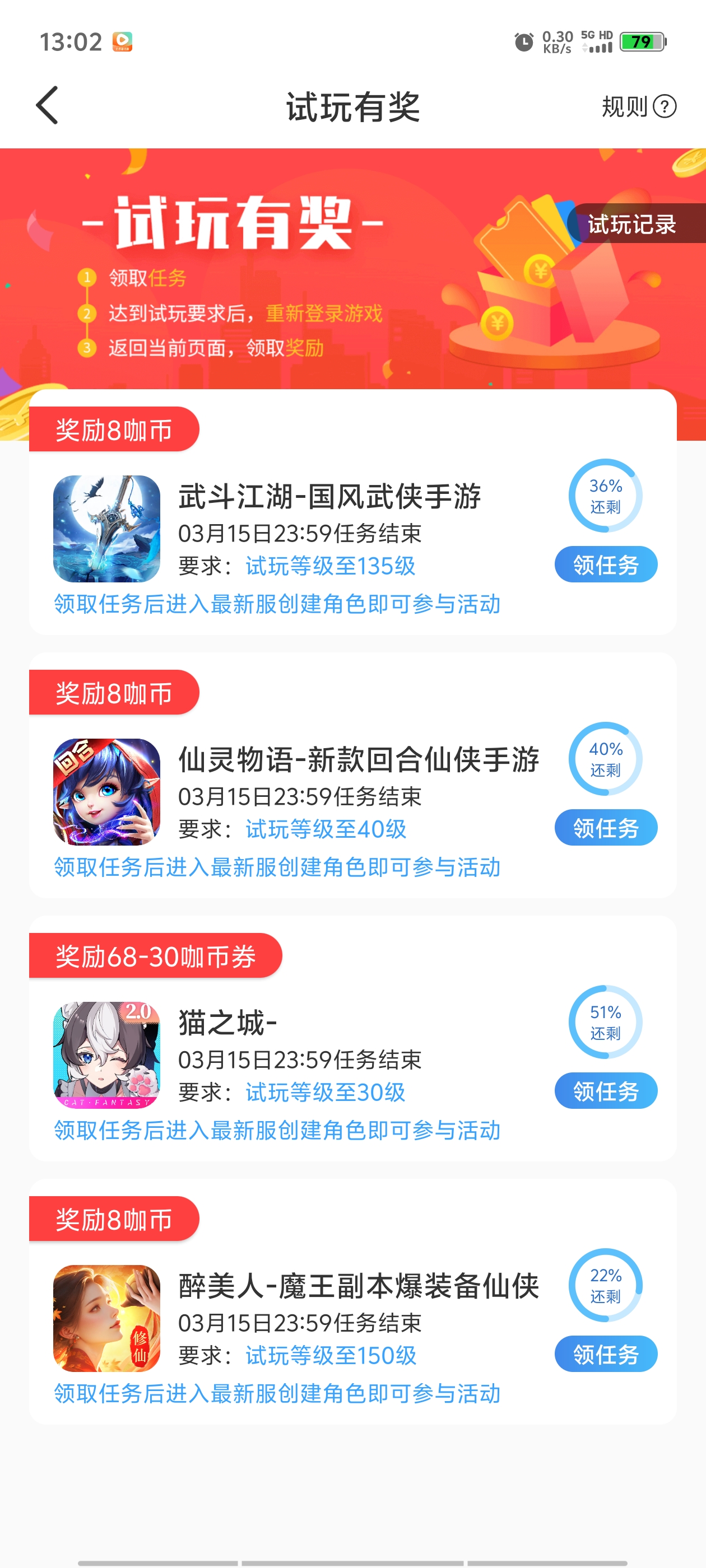Open the 武斗江湖 game icon
The height and width of the screenshot is (1568, 706).
tap(106, 528)
